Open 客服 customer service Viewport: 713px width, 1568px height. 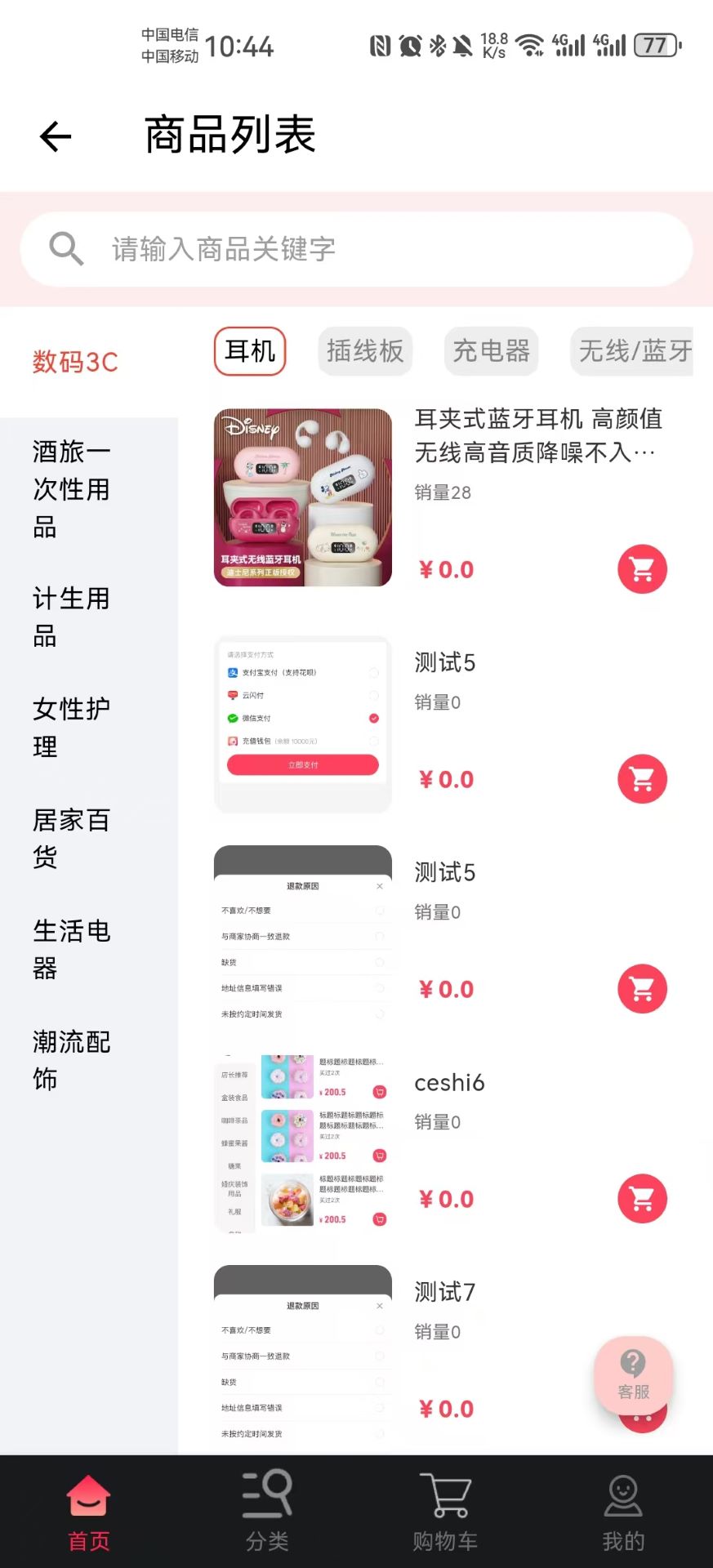[633, 1374]
